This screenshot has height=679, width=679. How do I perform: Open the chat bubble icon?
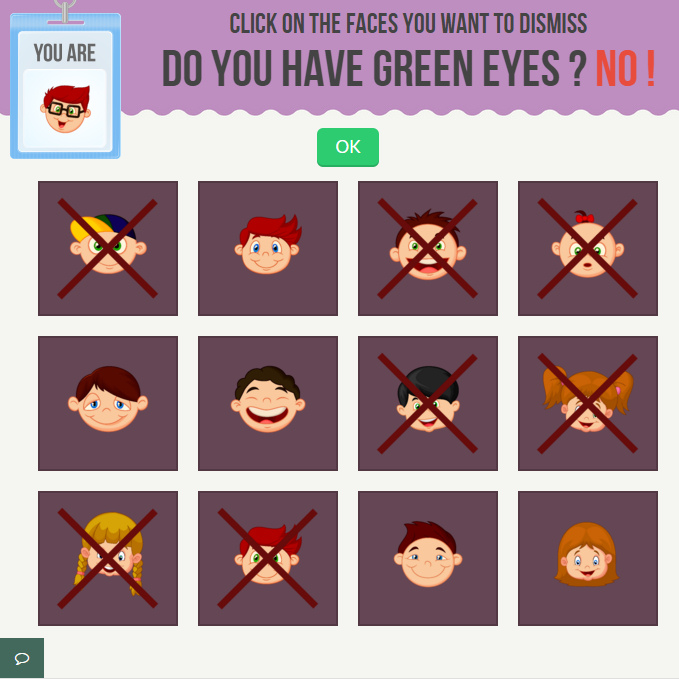[x=22, y=658]
